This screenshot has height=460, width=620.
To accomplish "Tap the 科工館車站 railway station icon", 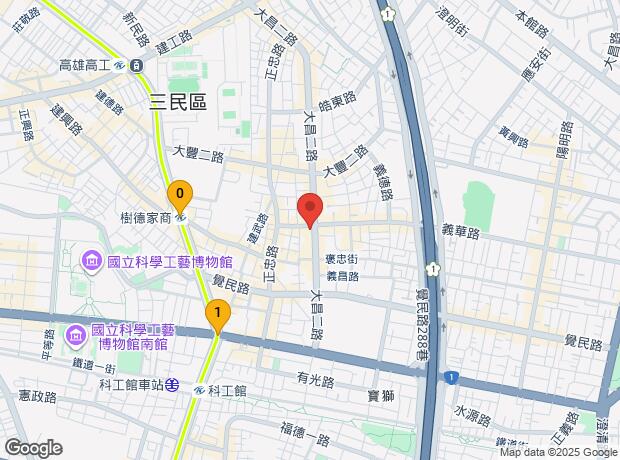I will tap(172, 384).
